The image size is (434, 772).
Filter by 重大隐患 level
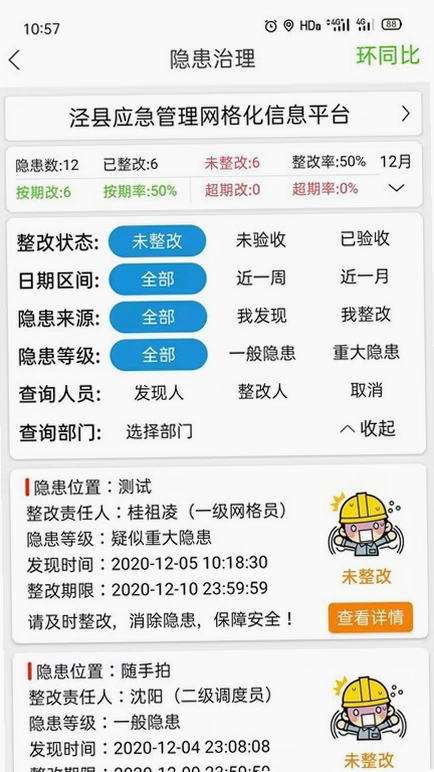(366, 352)
